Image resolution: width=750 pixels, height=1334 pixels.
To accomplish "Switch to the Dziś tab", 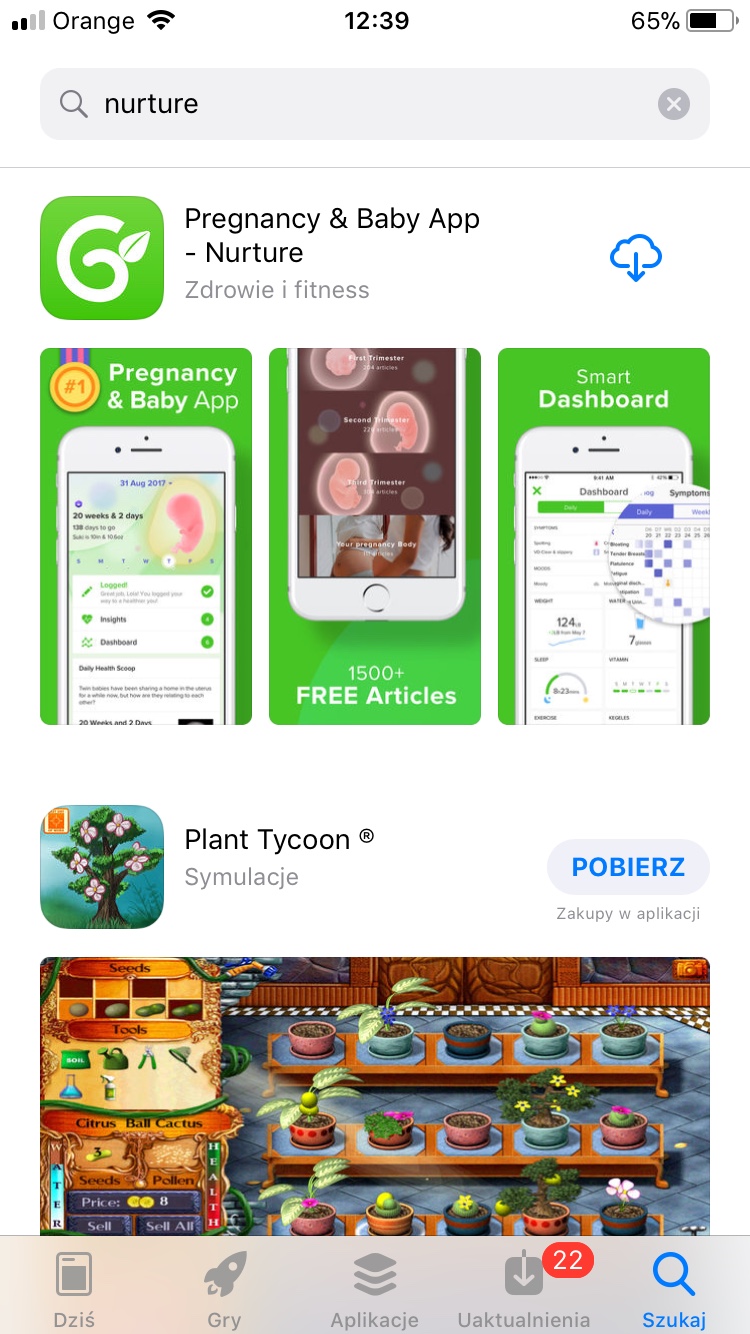I will click(74, 1290).
